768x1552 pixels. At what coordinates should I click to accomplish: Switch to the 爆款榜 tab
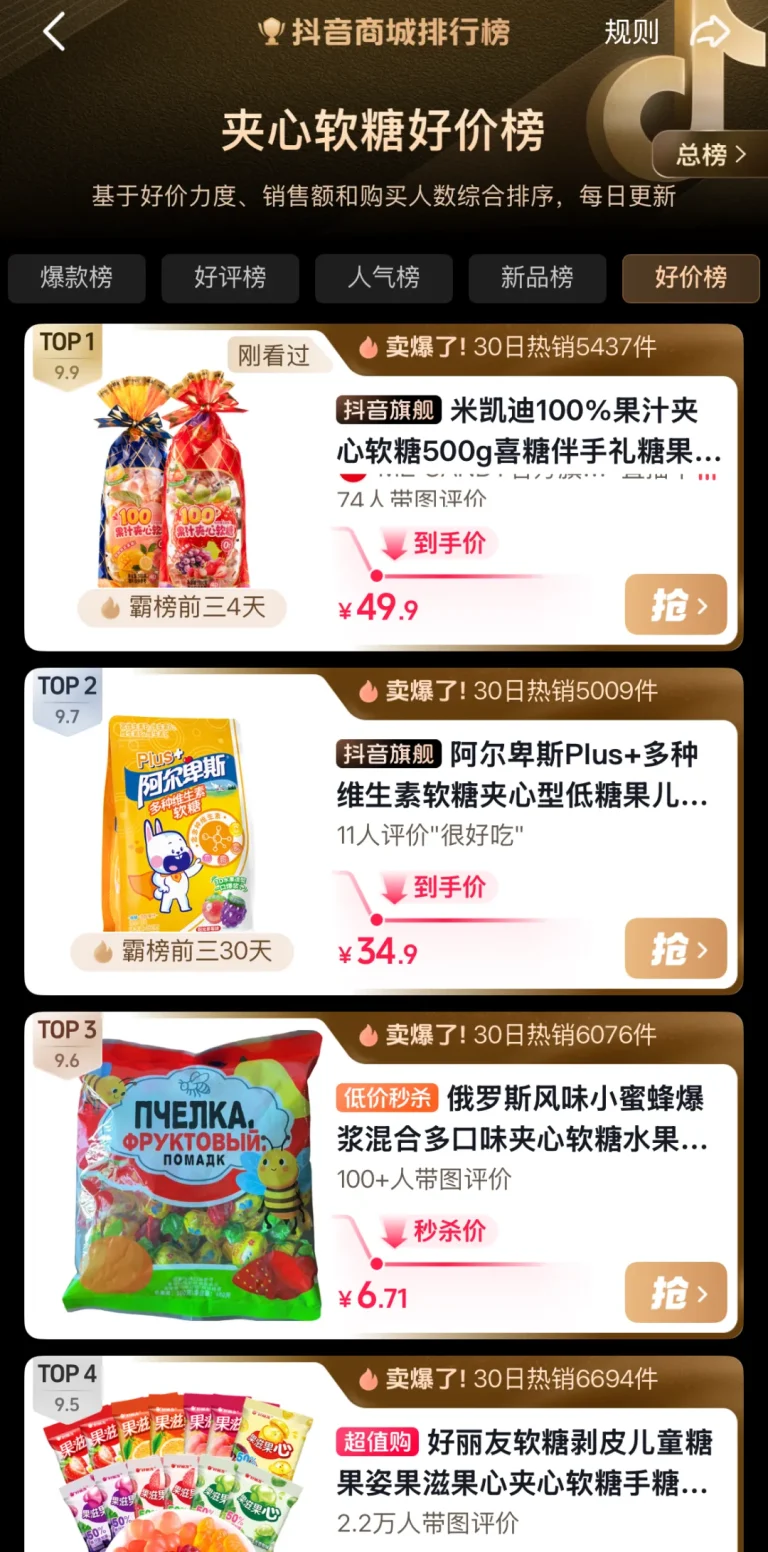pos(77,278)
